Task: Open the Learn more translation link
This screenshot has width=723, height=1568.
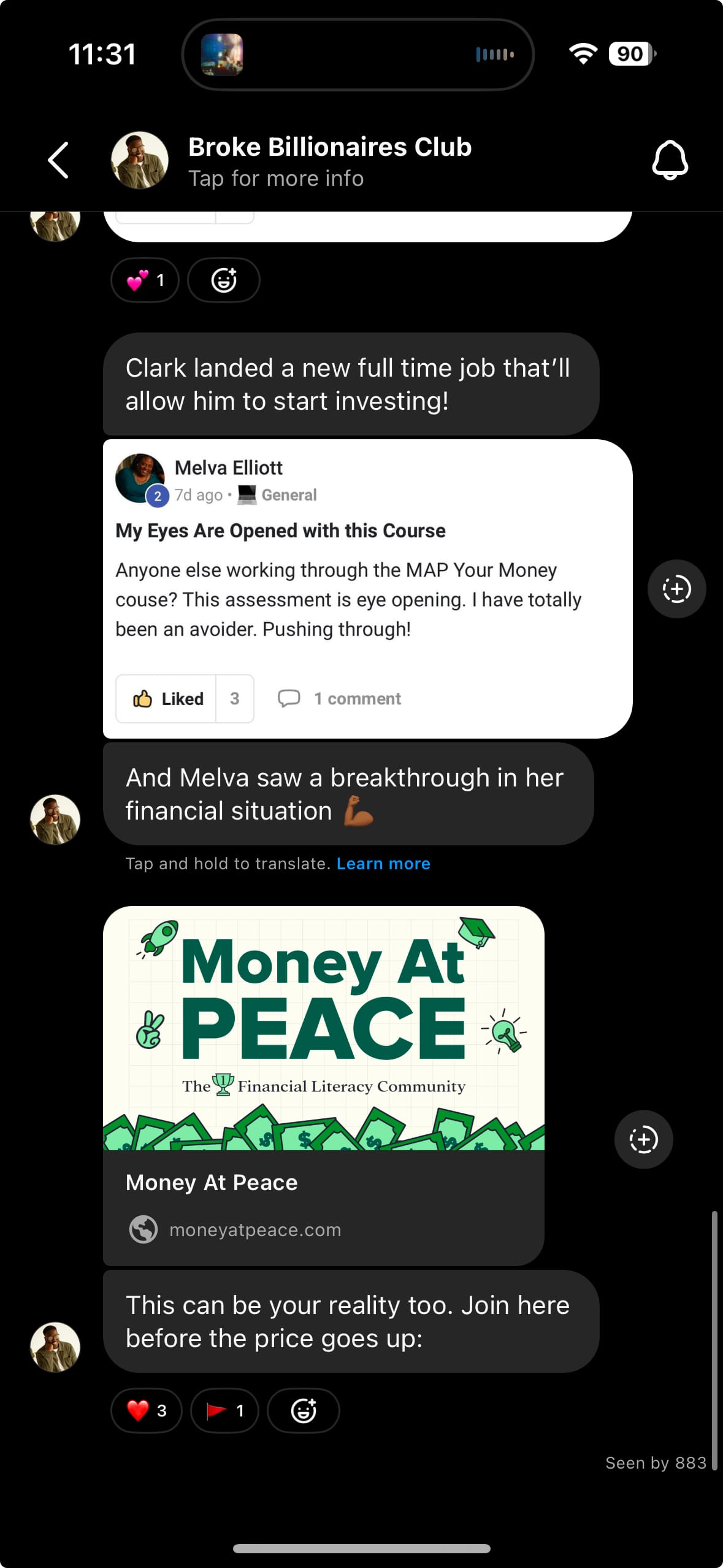Action: coord(383,864)
